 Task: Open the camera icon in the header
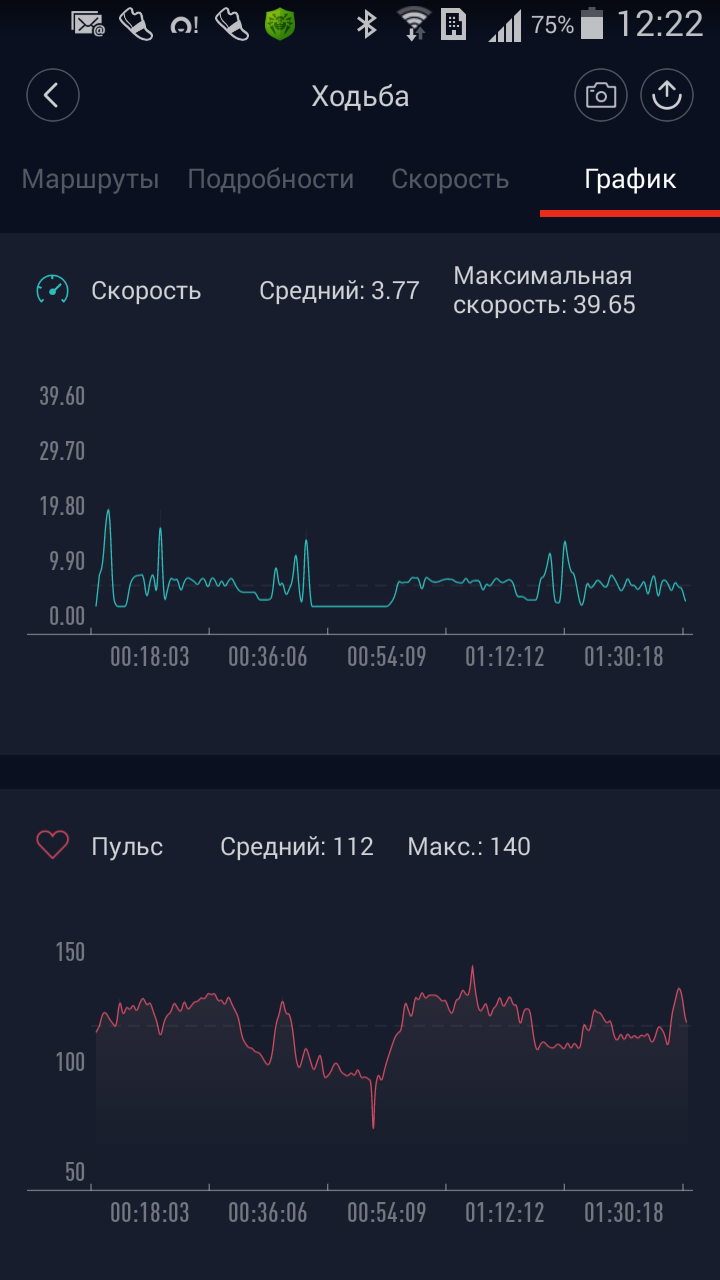pyautogui.click(x=600, y=96)
